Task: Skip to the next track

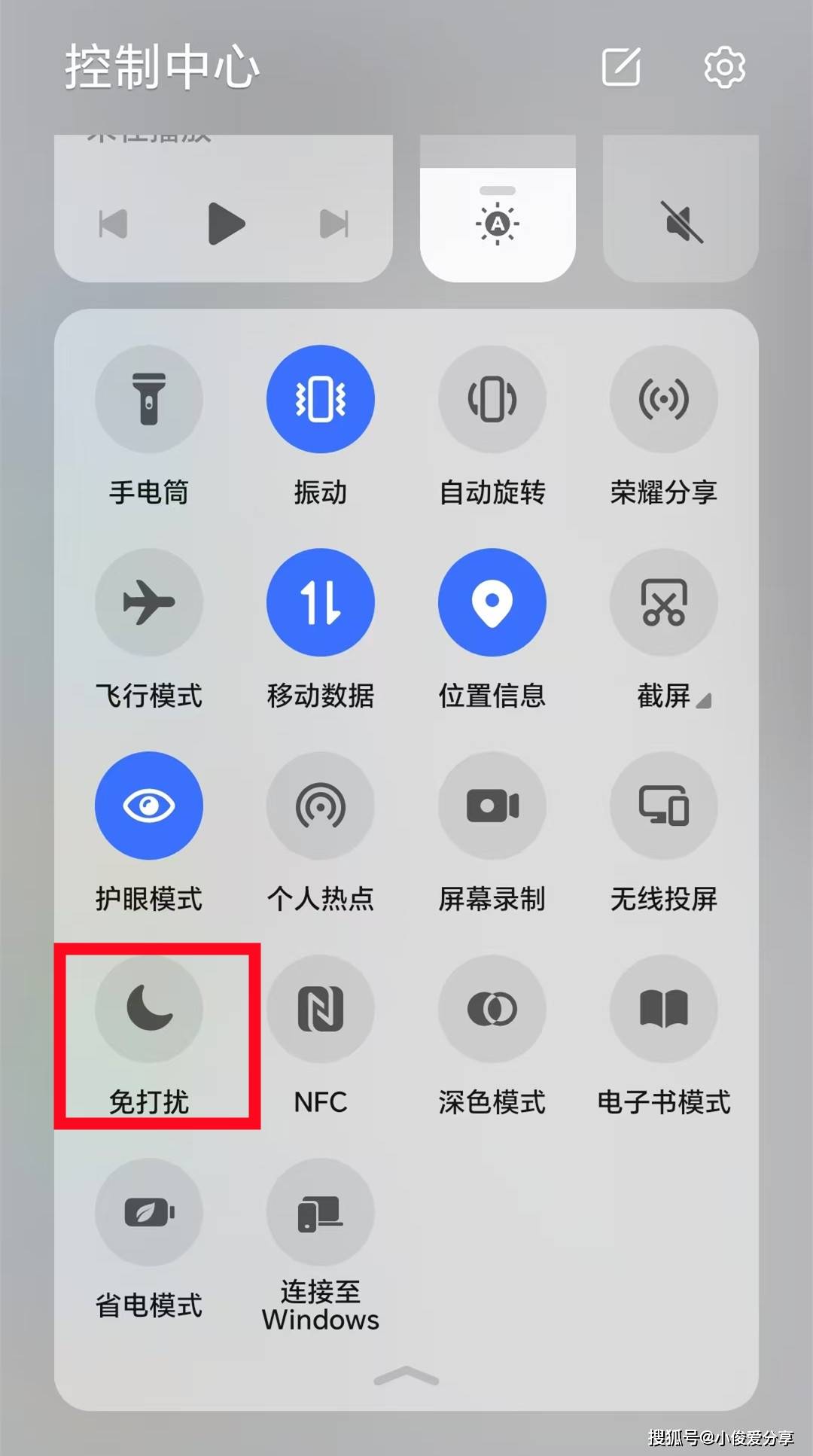Action: coord(333,224)
